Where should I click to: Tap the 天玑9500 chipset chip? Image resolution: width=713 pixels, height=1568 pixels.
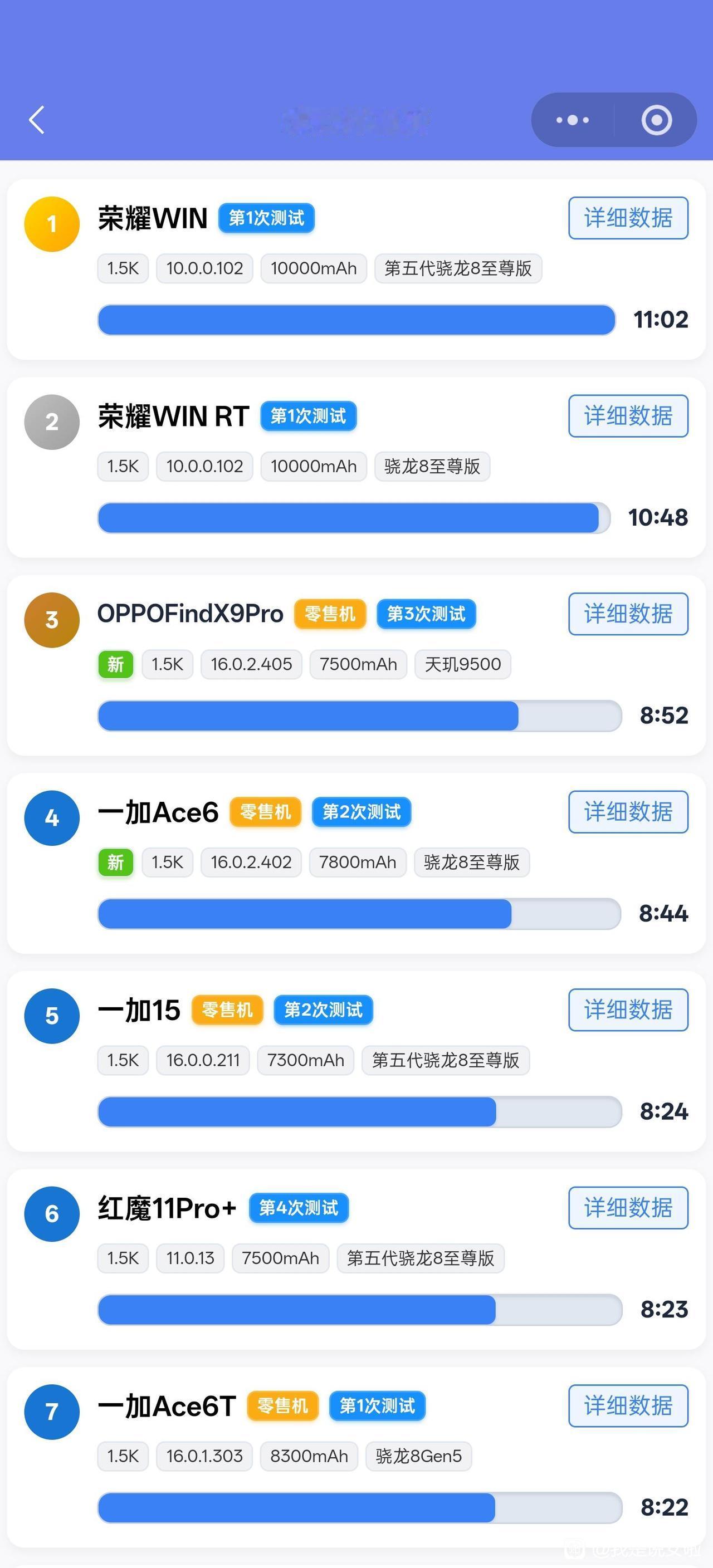pos(462,664)
